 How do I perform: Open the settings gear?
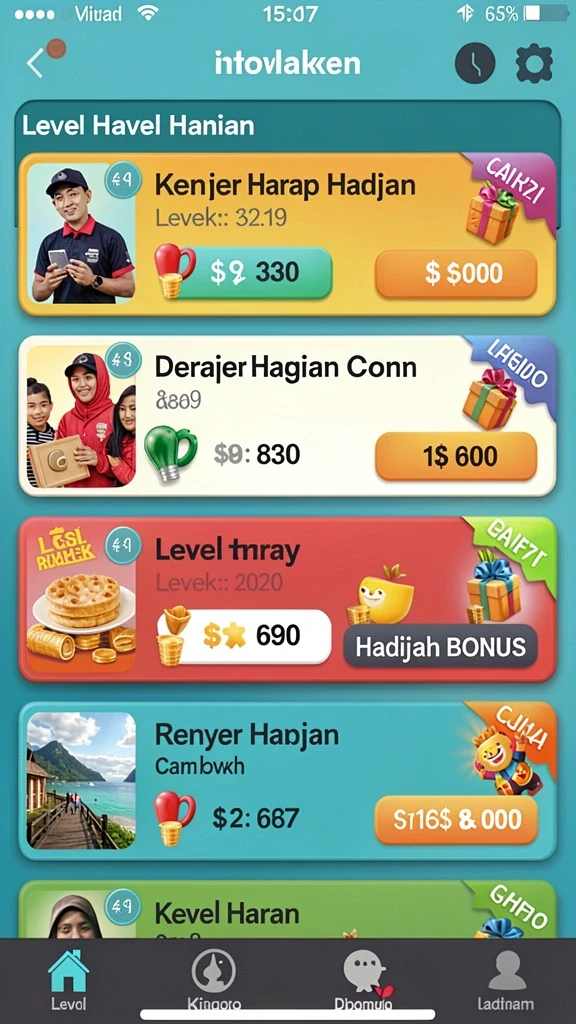click(534, 63)
